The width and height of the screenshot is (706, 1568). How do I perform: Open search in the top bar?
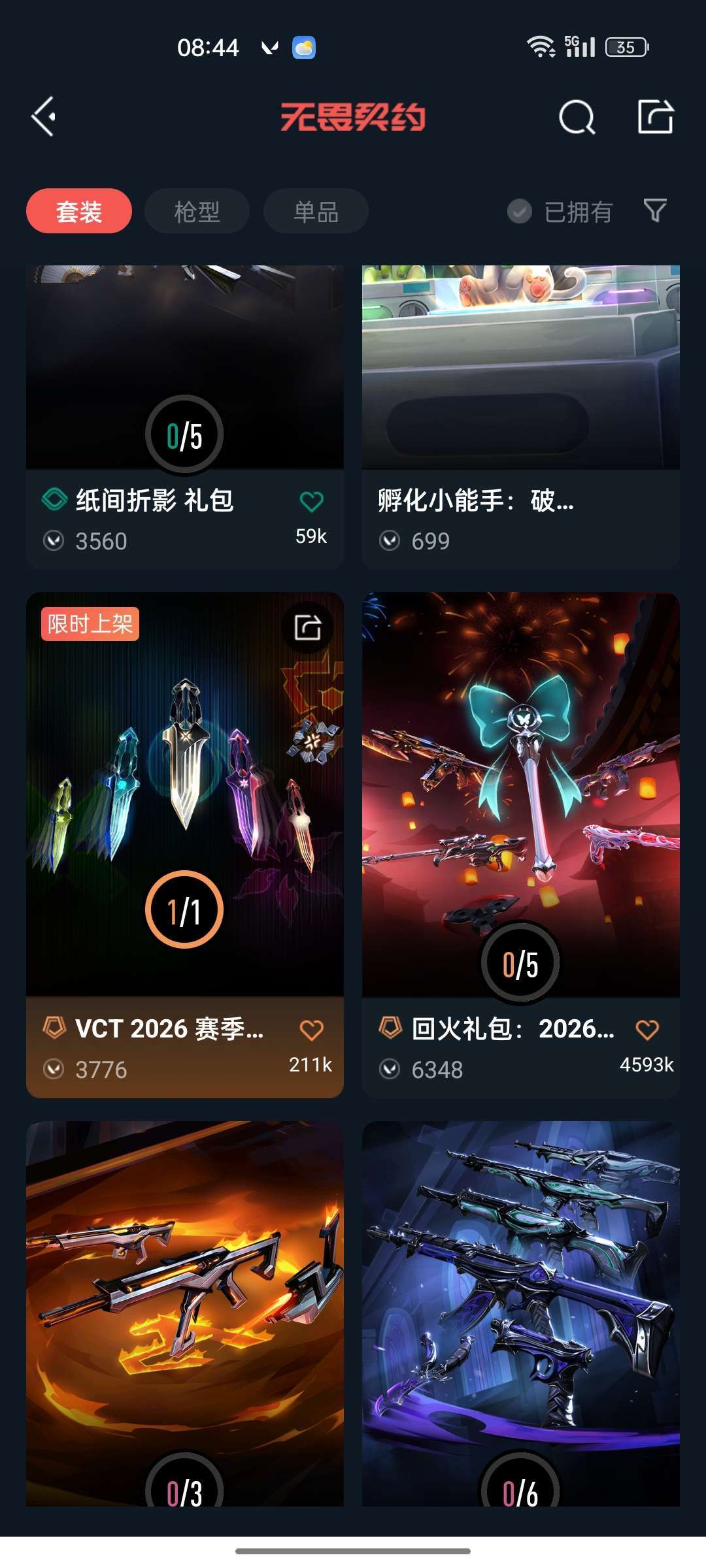(577, 118)
